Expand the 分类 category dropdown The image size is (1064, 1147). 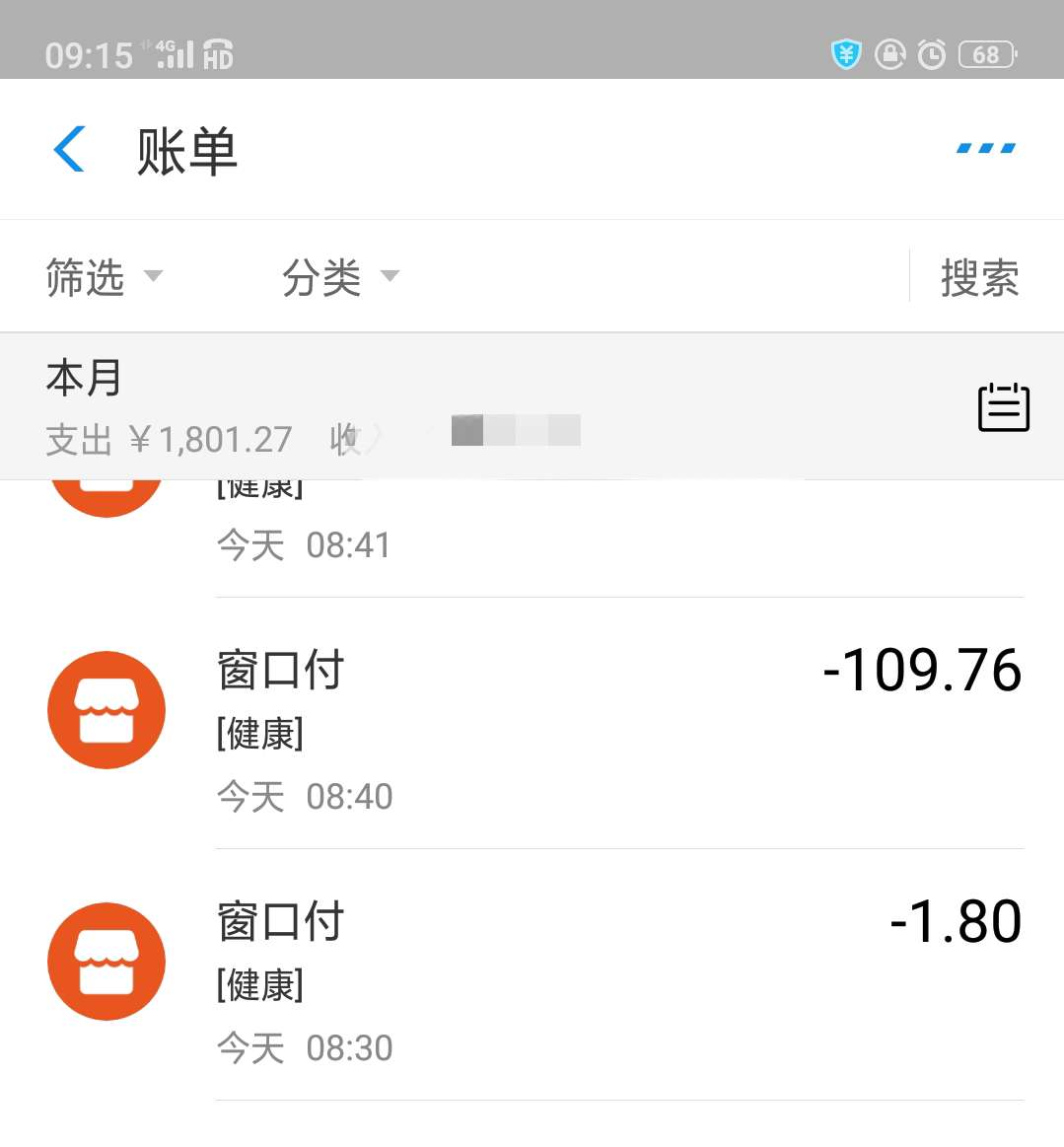point(339,278)
